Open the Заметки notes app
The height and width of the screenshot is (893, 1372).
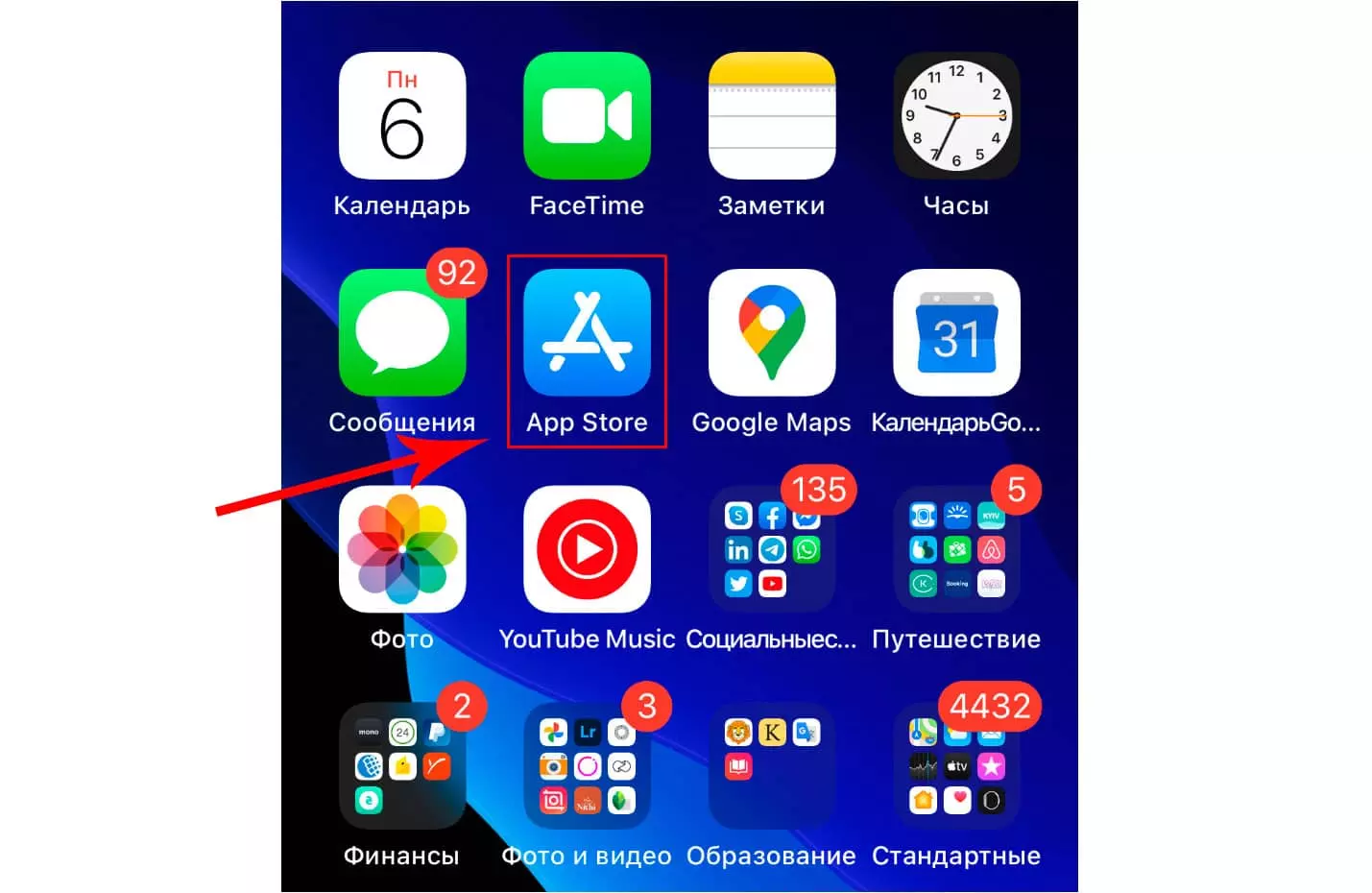pyautogui.click(x=771, y=116)
